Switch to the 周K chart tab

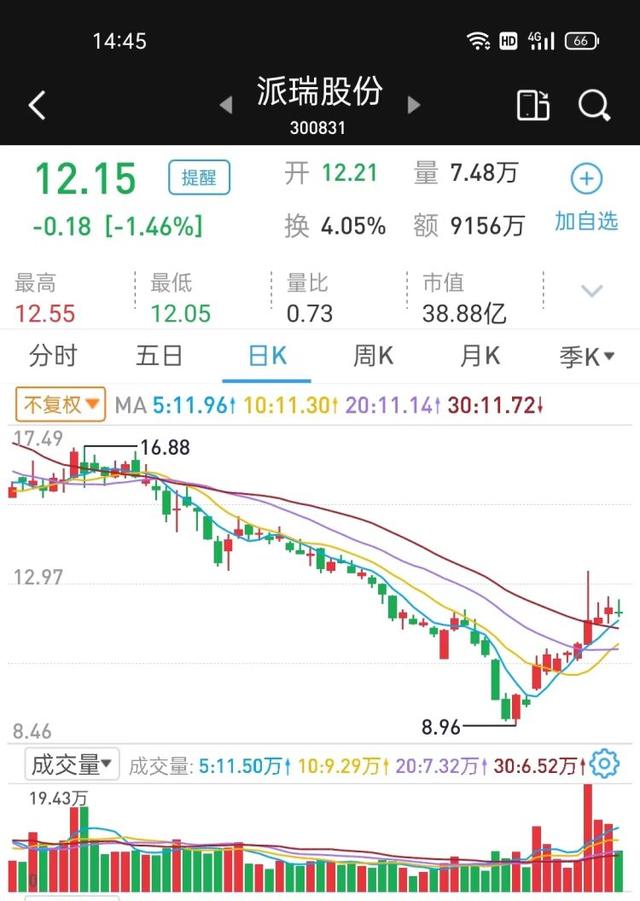click(373, 356)
